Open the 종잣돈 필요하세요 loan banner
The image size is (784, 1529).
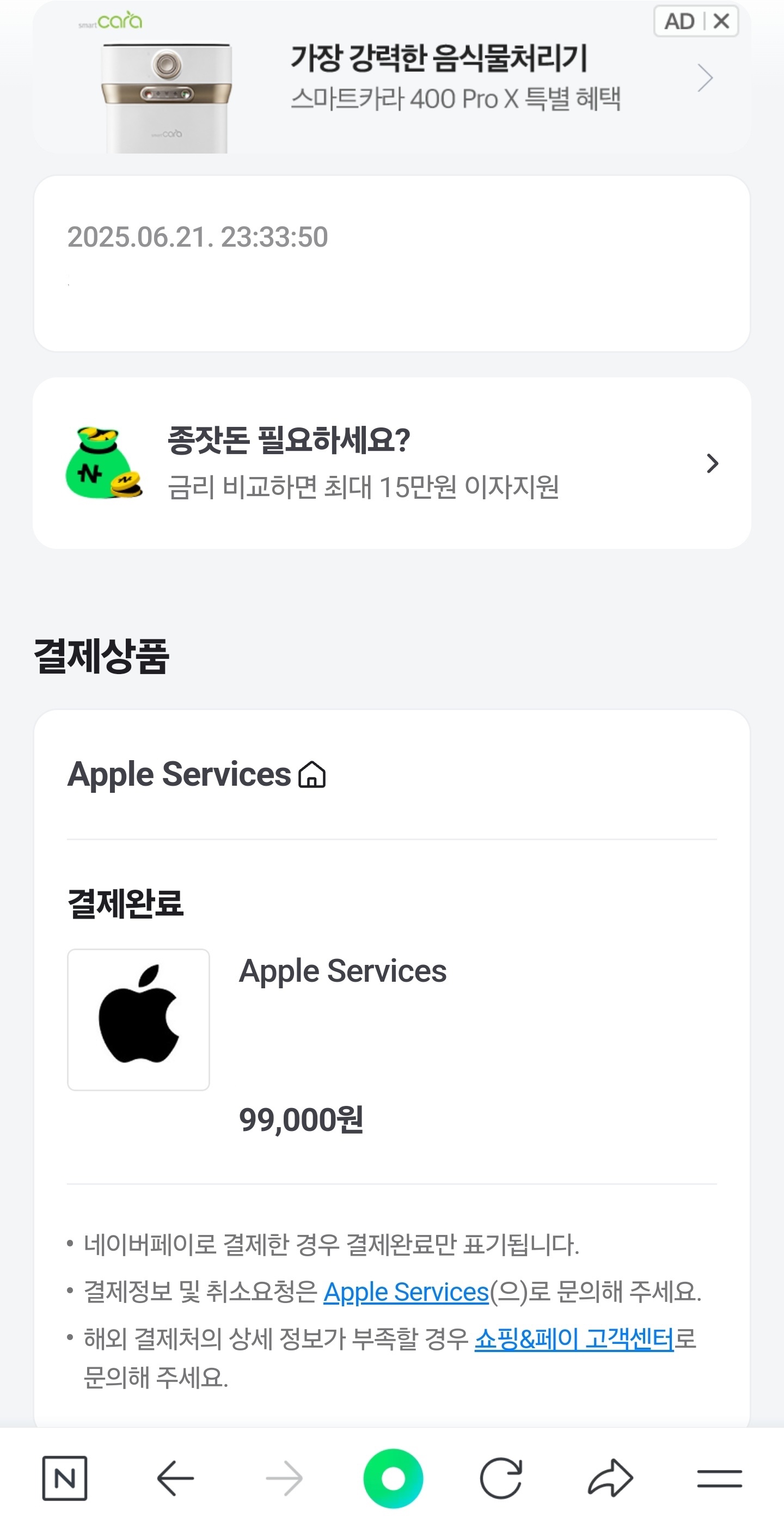391,463
